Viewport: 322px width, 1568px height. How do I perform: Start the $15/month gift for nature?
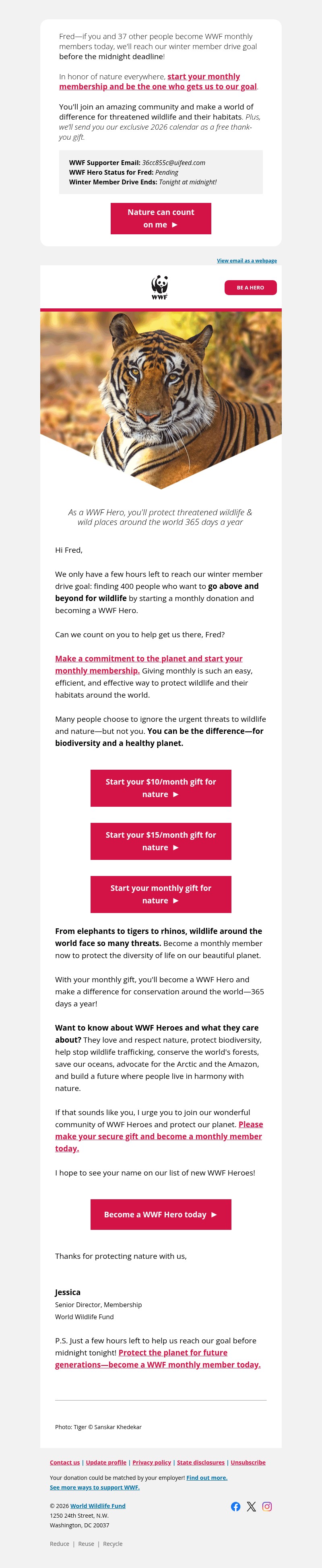161,841
